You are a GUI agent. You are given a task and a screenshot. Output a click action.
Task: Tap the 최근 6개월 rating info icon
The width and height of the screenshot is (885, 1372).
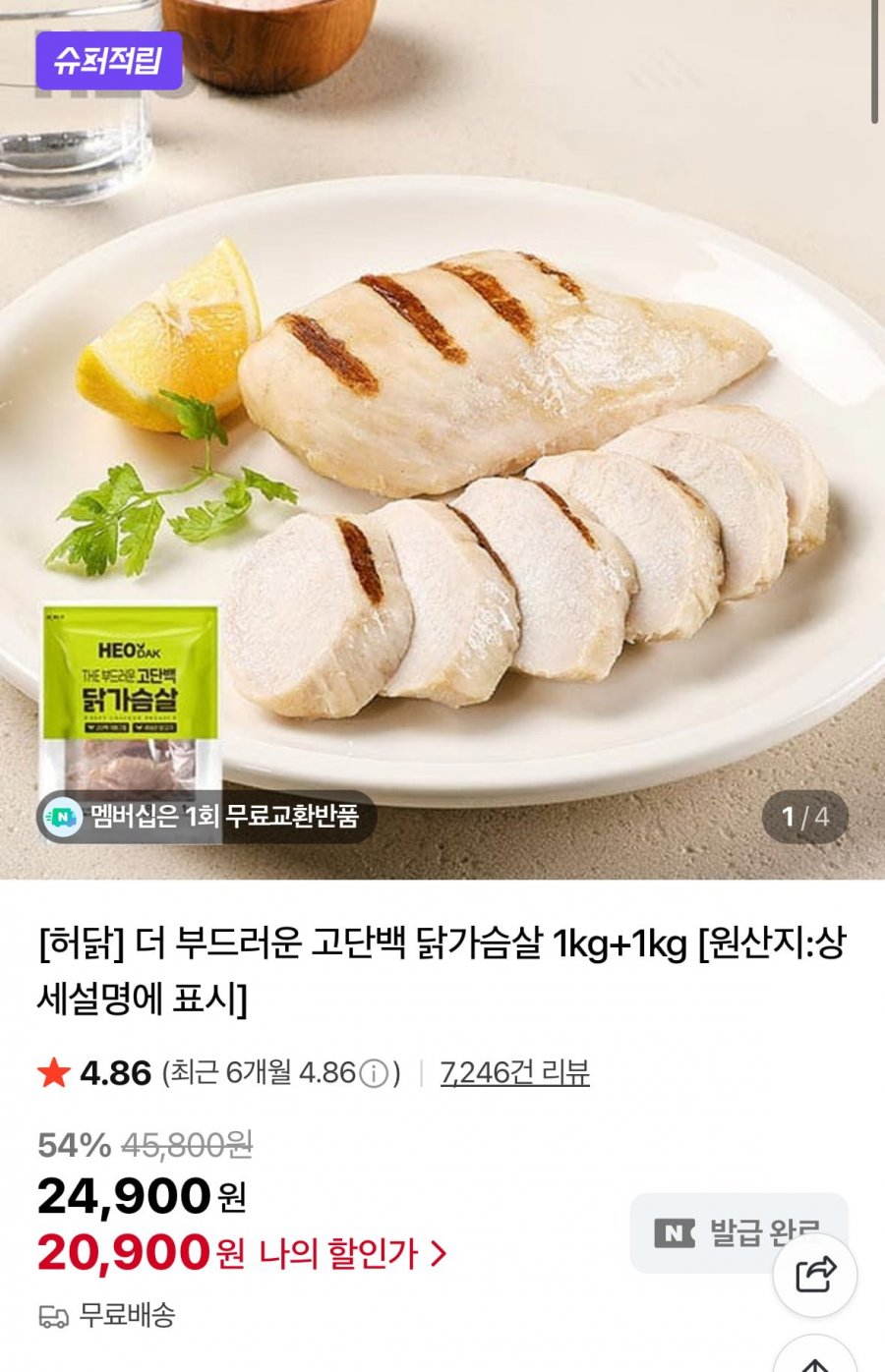coord(374,1074)
